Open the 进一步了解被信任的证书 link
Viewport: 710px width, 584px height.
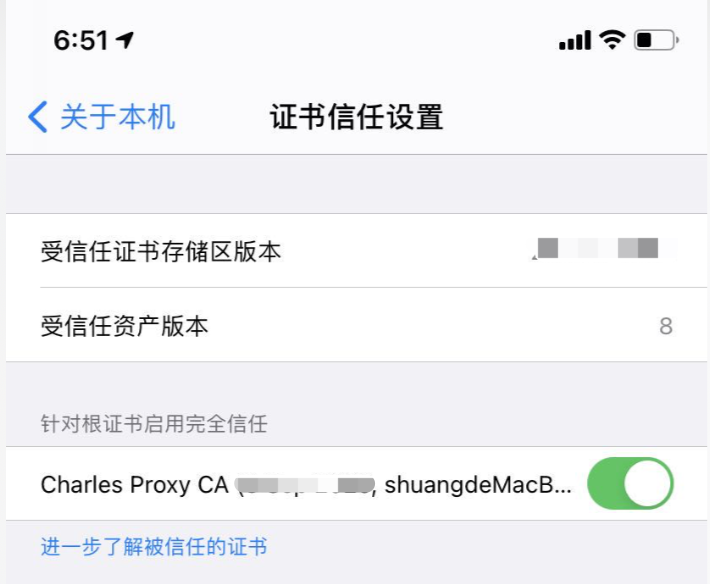(x=154, y=547)
